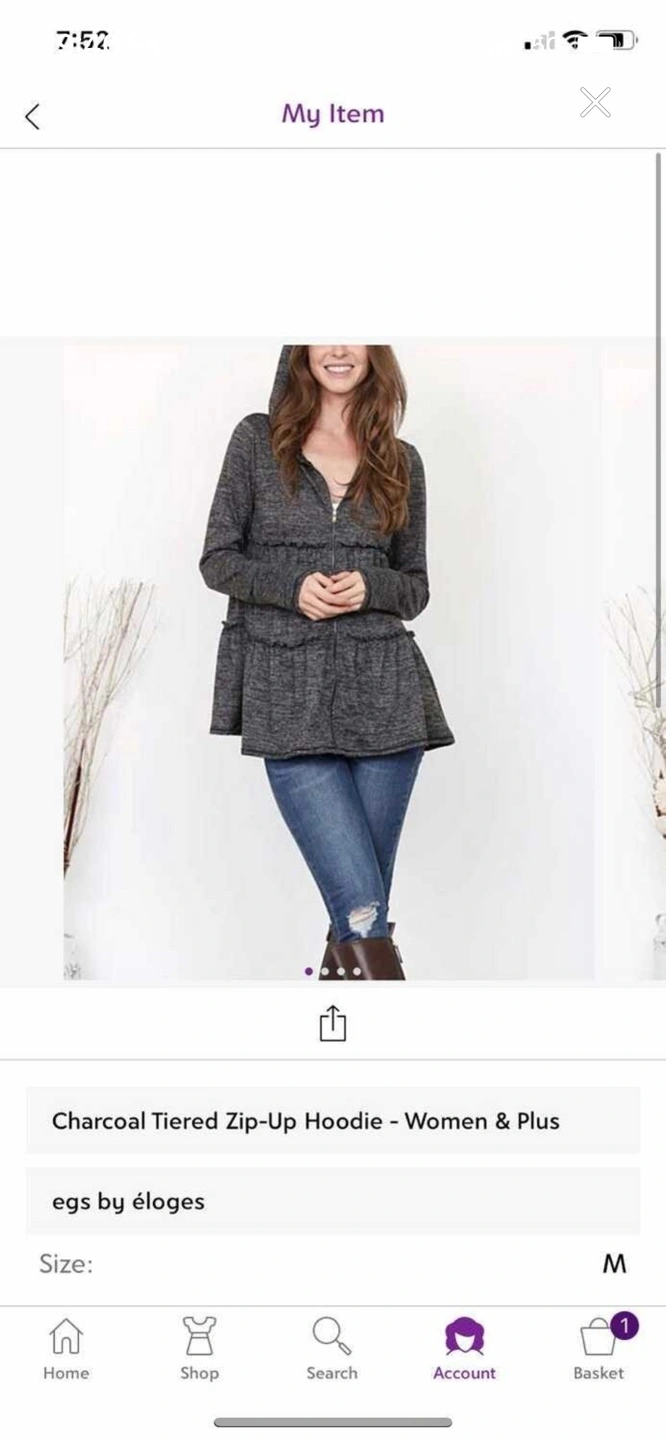The image size is (666, 1440).
Task: Switch to the Shop tab
Action: [x=199, y=1349]
